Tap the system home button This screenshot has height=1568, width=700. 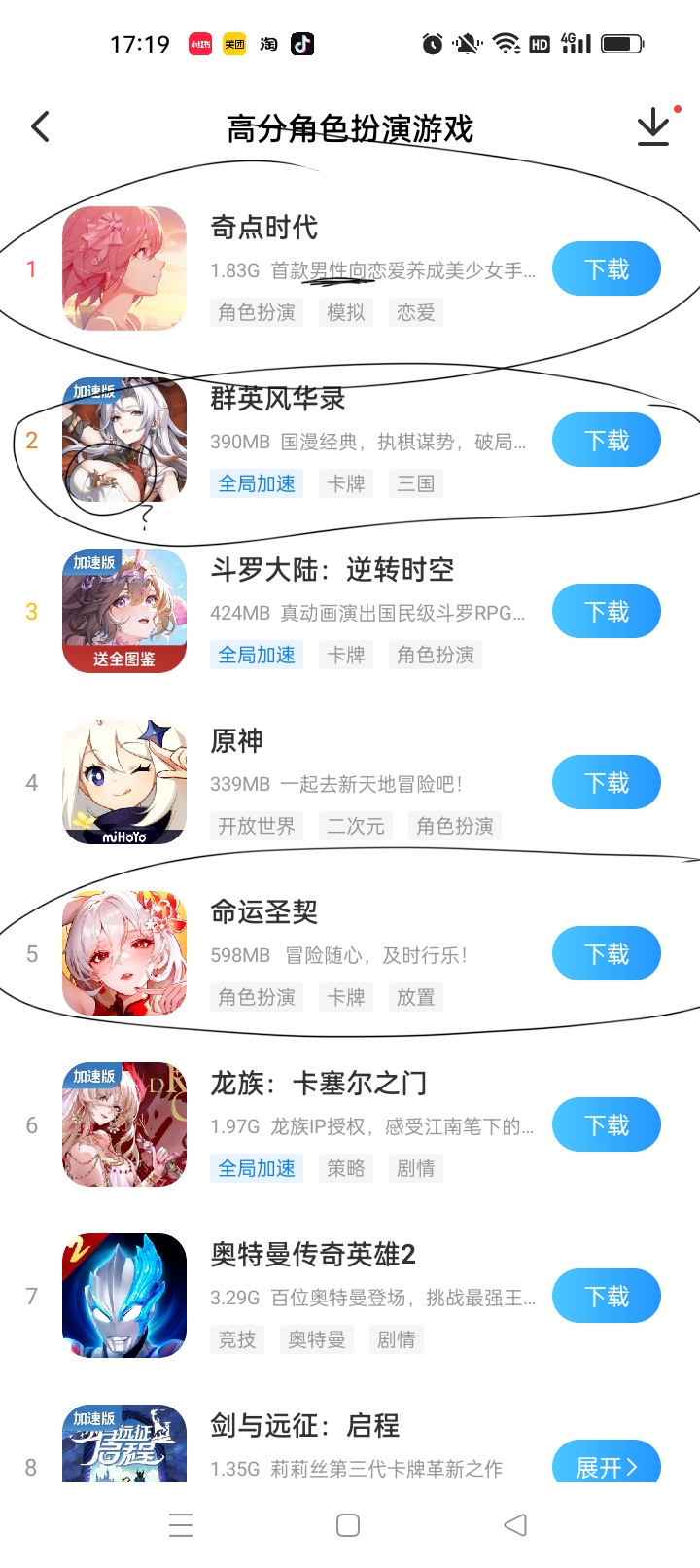pos(348,1525)
